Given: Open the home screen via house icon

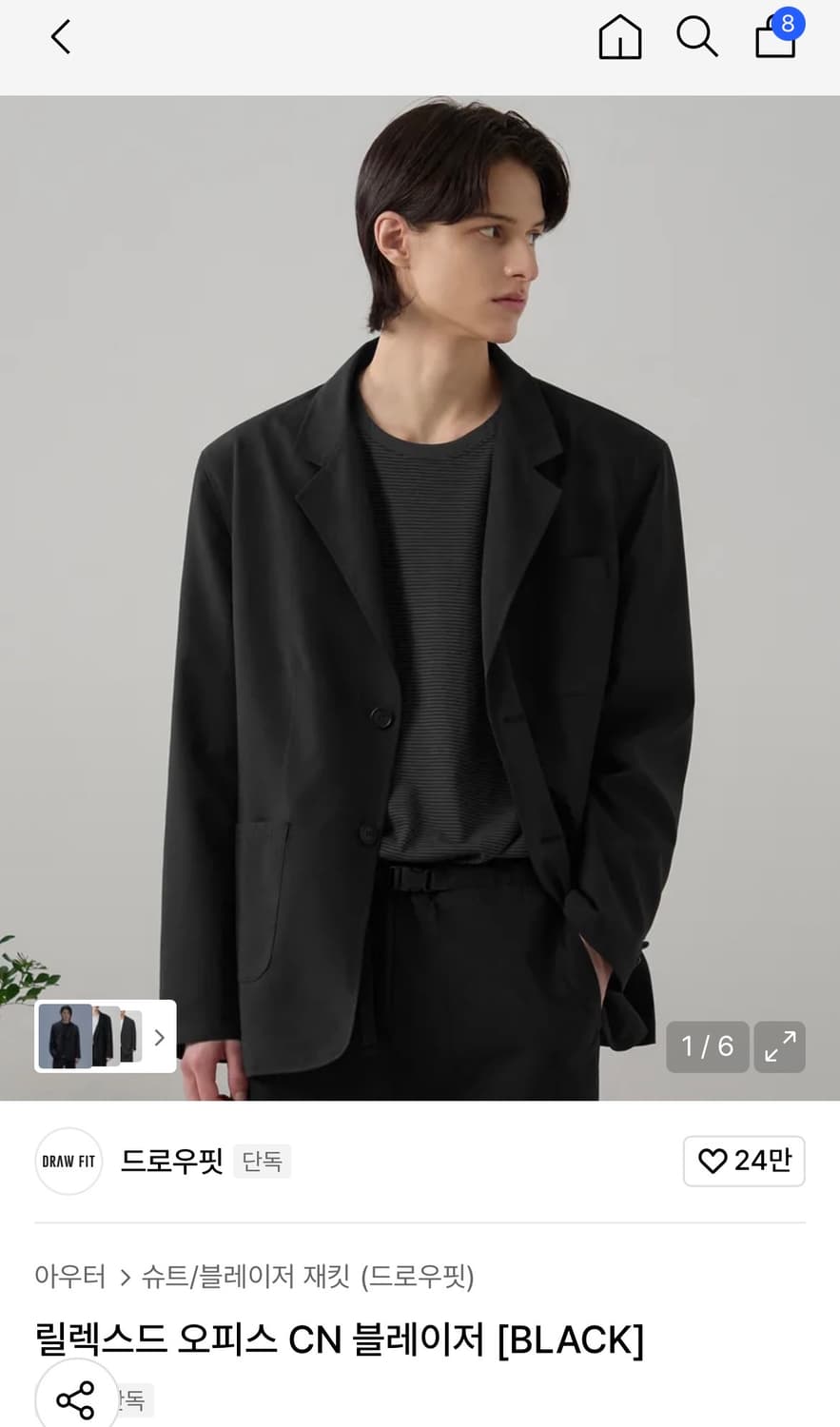Looking at the screenshot, I should 619,37.
